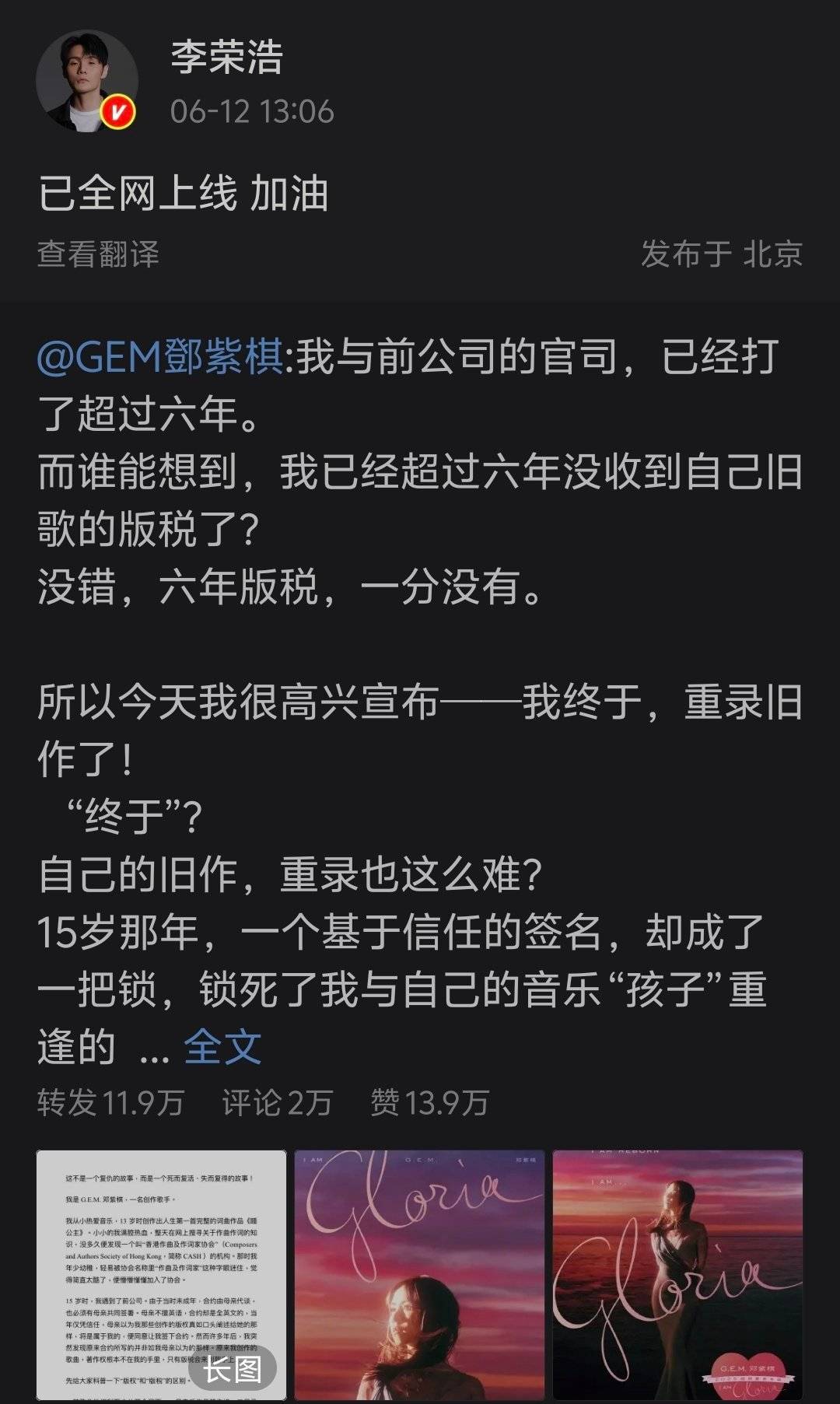View the 转发 11.9万 reposts
Viewport: 840px width, 1404px height.
click(110, 1102)
